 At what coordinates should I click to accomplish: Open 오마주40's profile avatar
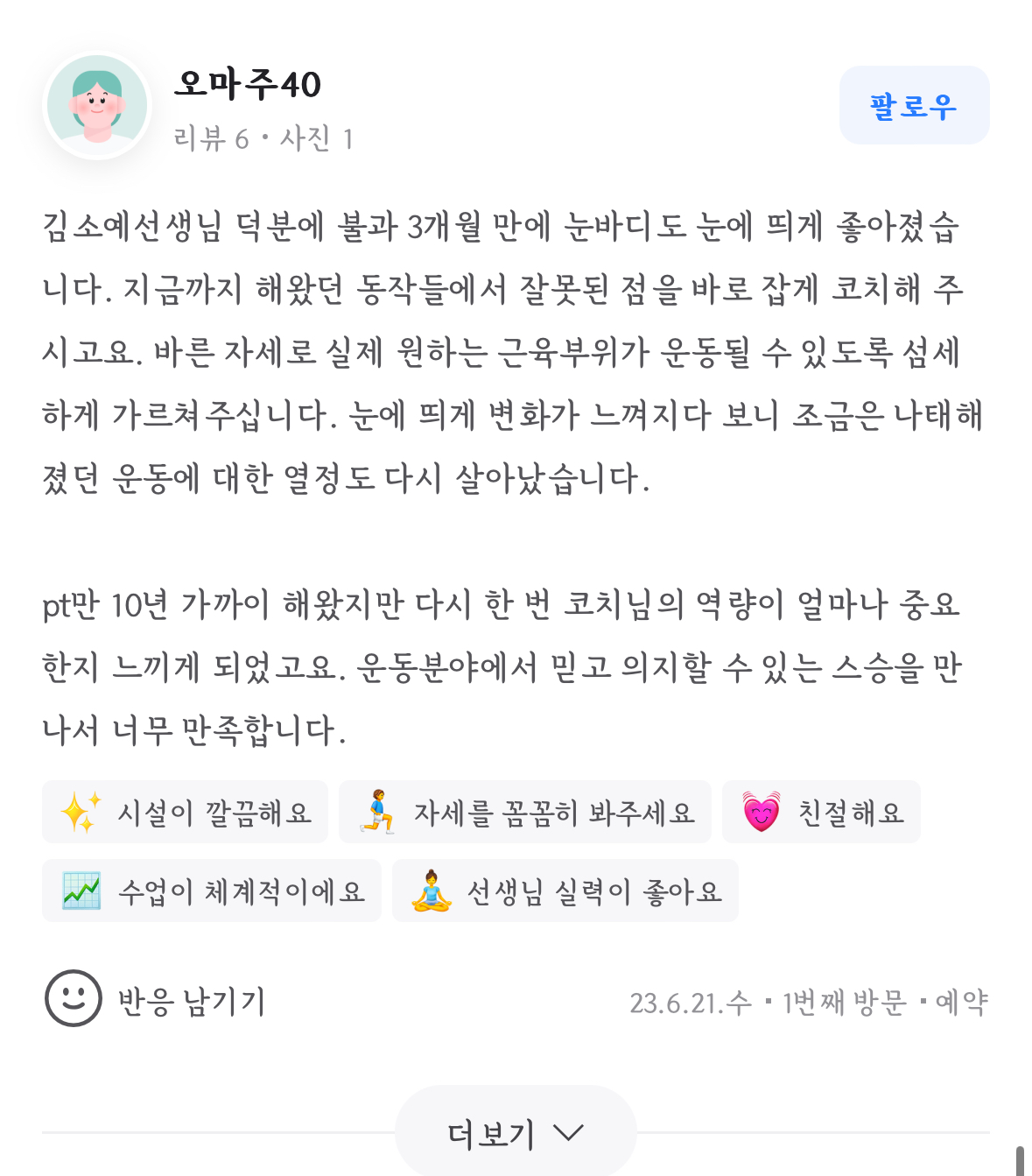(97, 105)
